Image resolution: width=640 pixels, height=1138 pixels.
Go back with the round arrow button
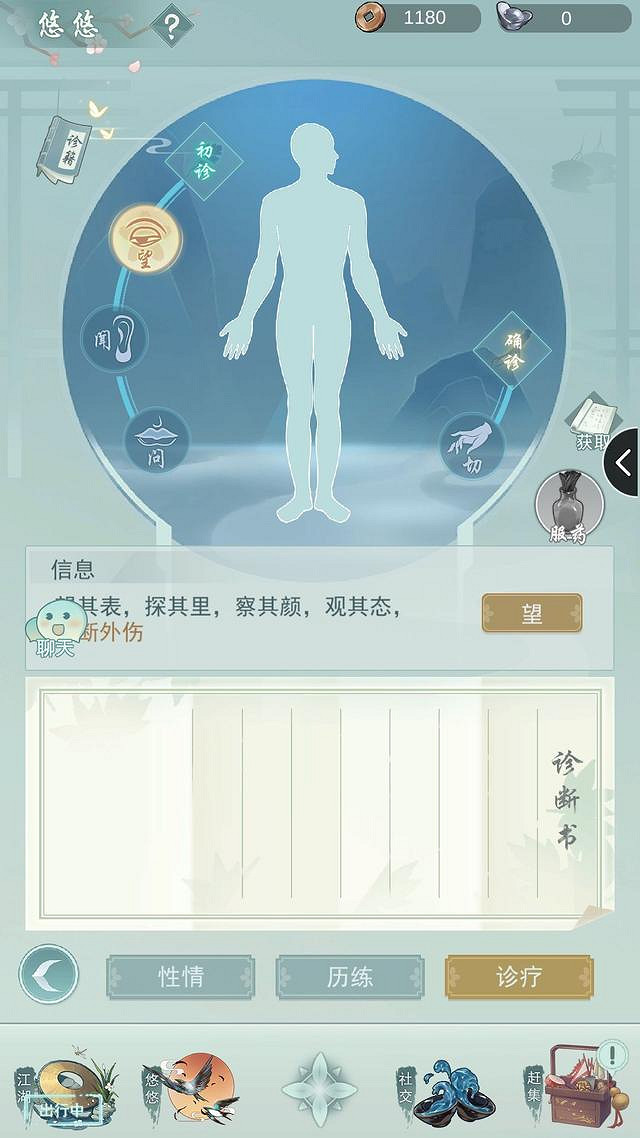pos(48,975)
